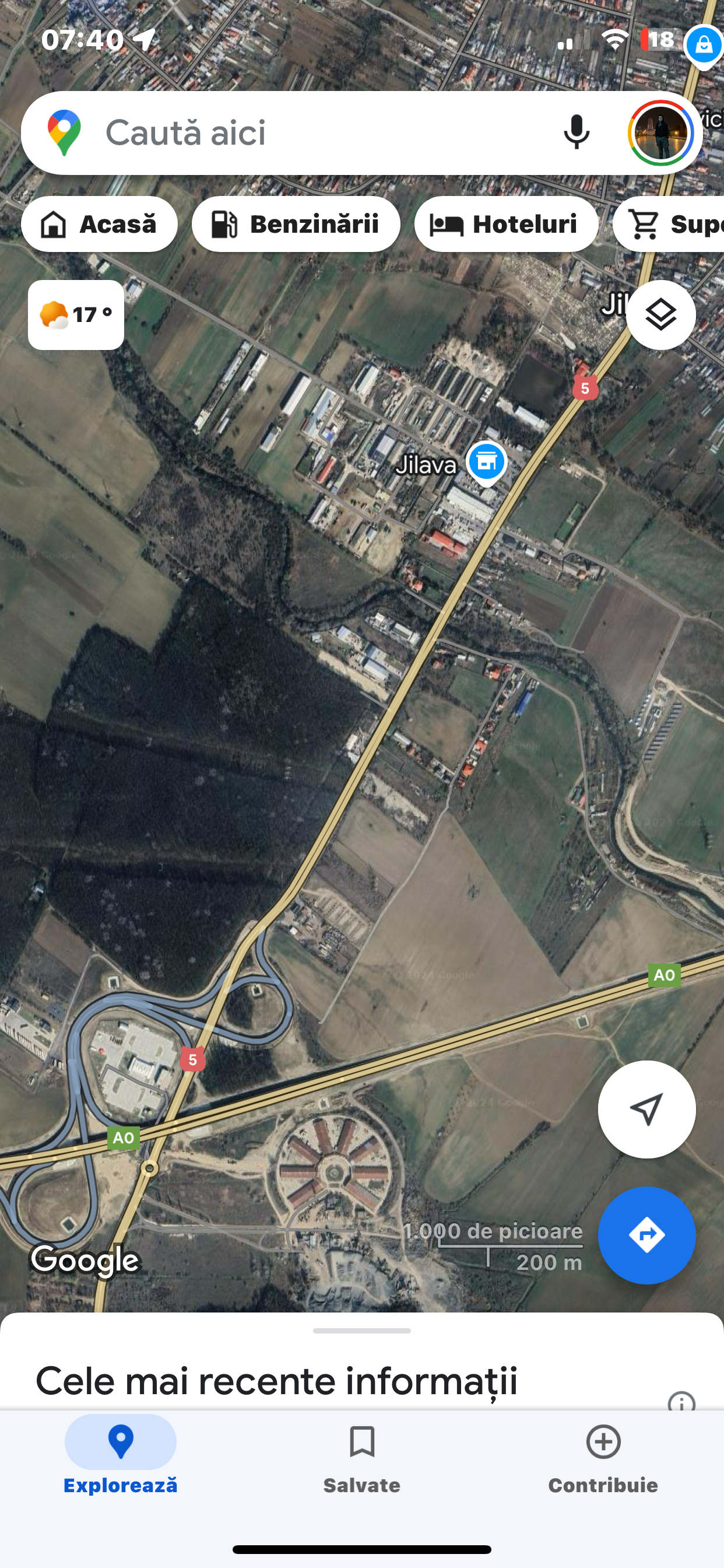Tap the Jilava store pin
This screenshot has width=724, height=1568.
(486, 461)
